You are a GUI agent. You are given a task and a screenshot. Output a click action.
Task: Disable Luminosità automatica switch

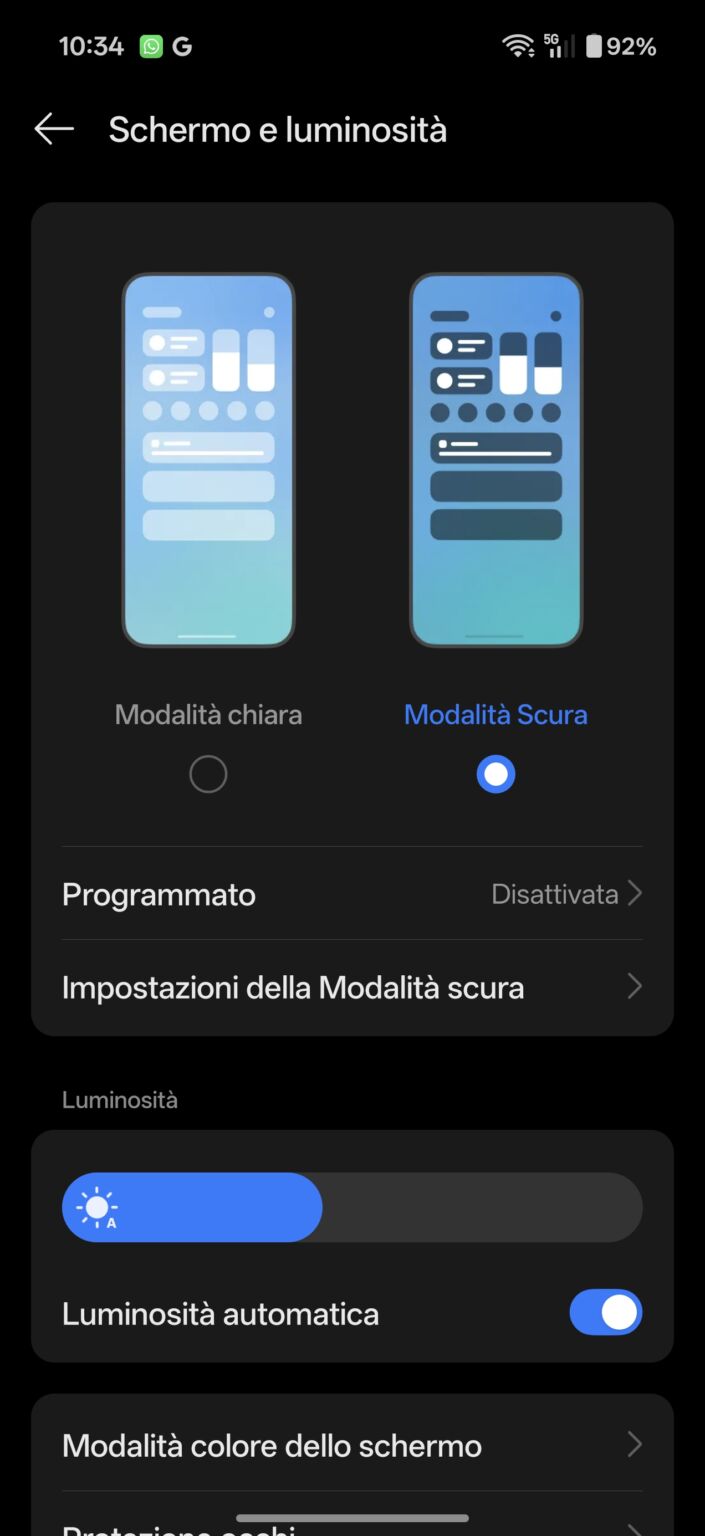click(605, 1313)
